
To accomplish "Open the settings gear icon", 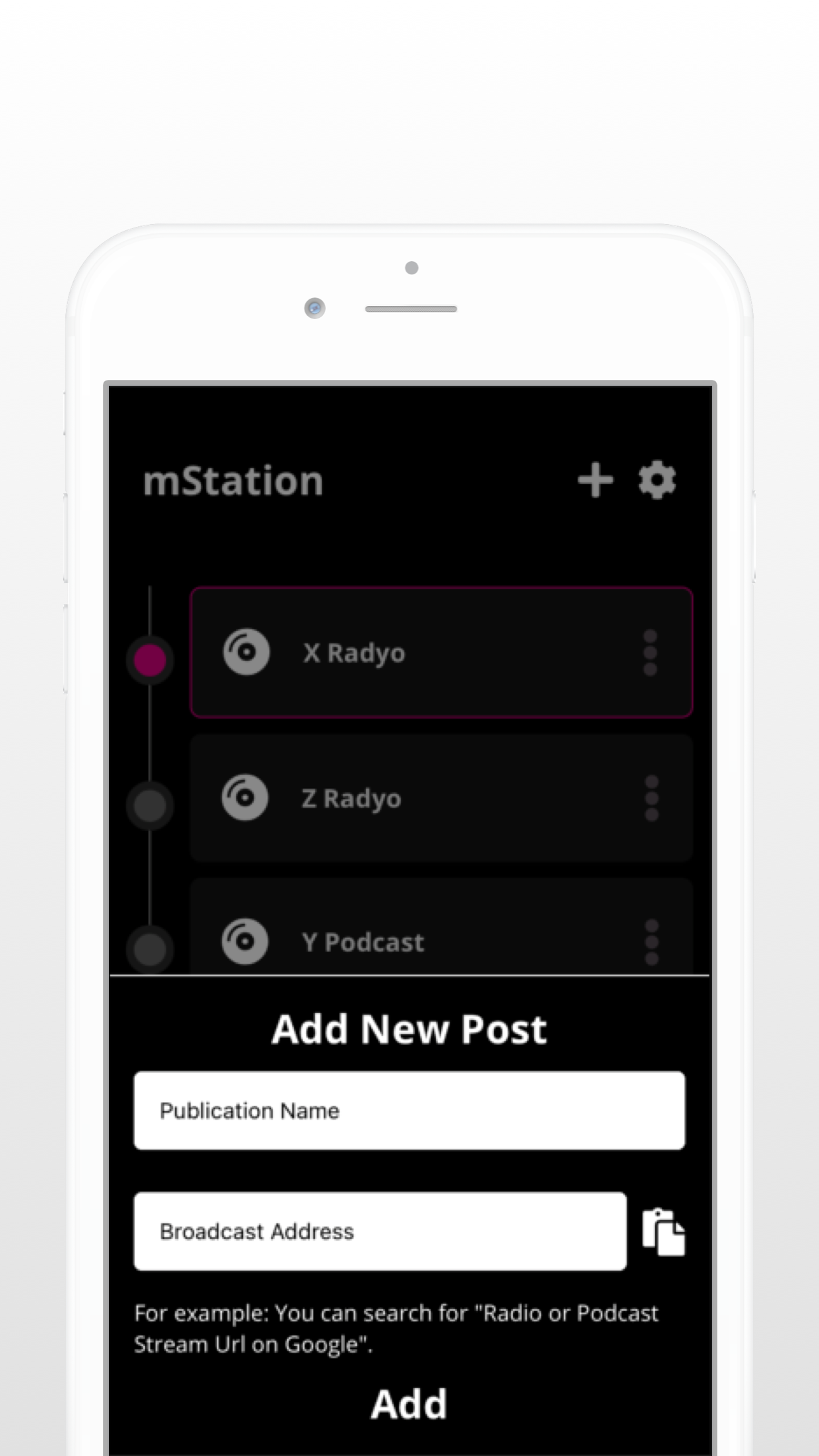I will pyautogui.click(x=657, y=480).
